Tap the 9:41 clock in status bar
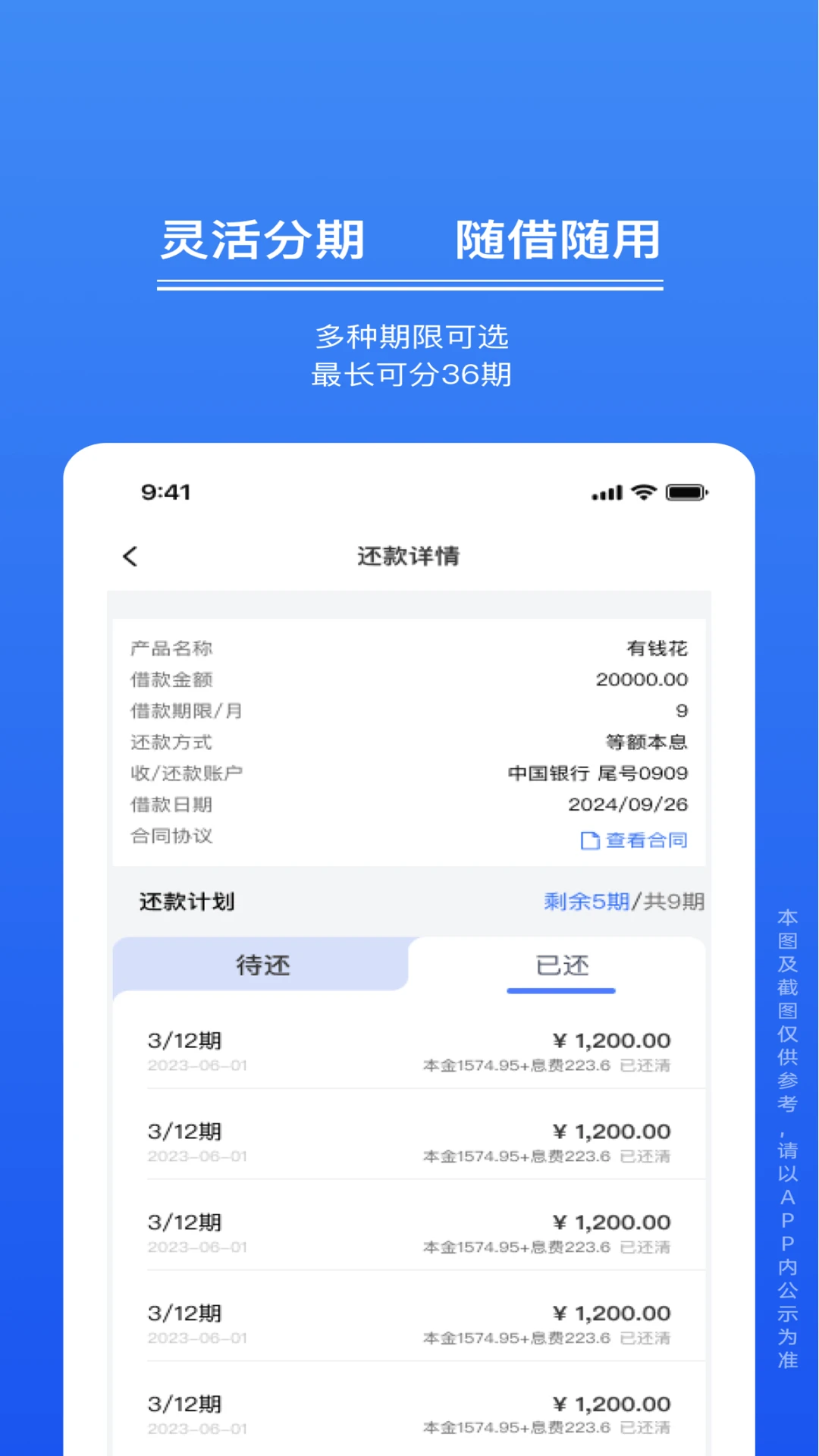The height and width of the screenshot is (1456, 819). 164,492
